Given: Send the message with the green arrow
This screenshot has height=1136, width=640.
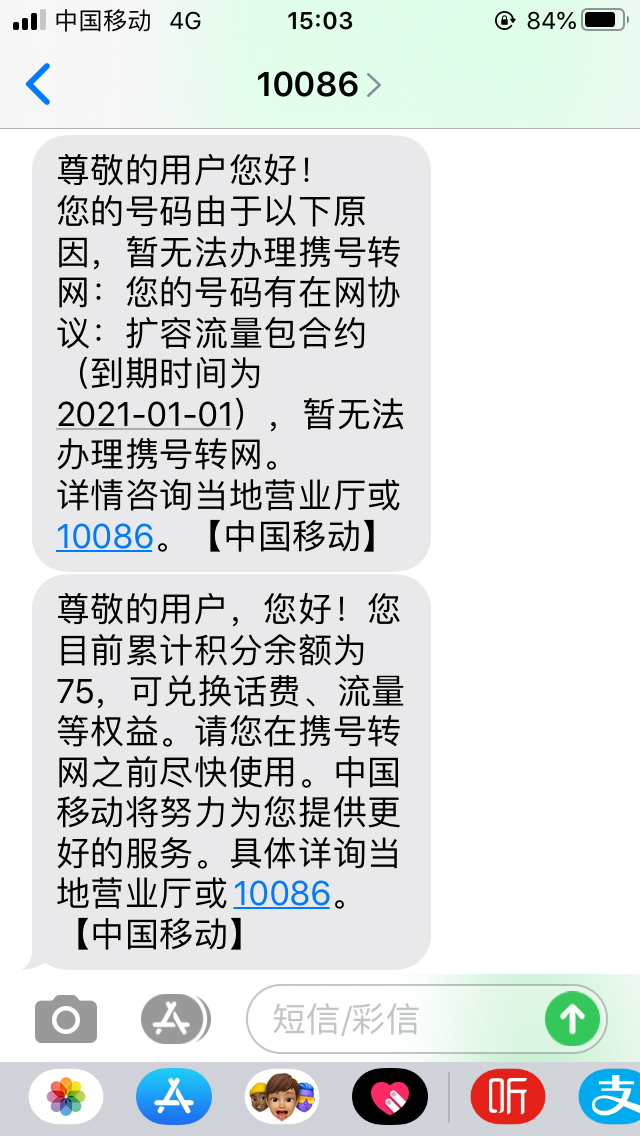Looking at the screenshot, I should 573,1019.
